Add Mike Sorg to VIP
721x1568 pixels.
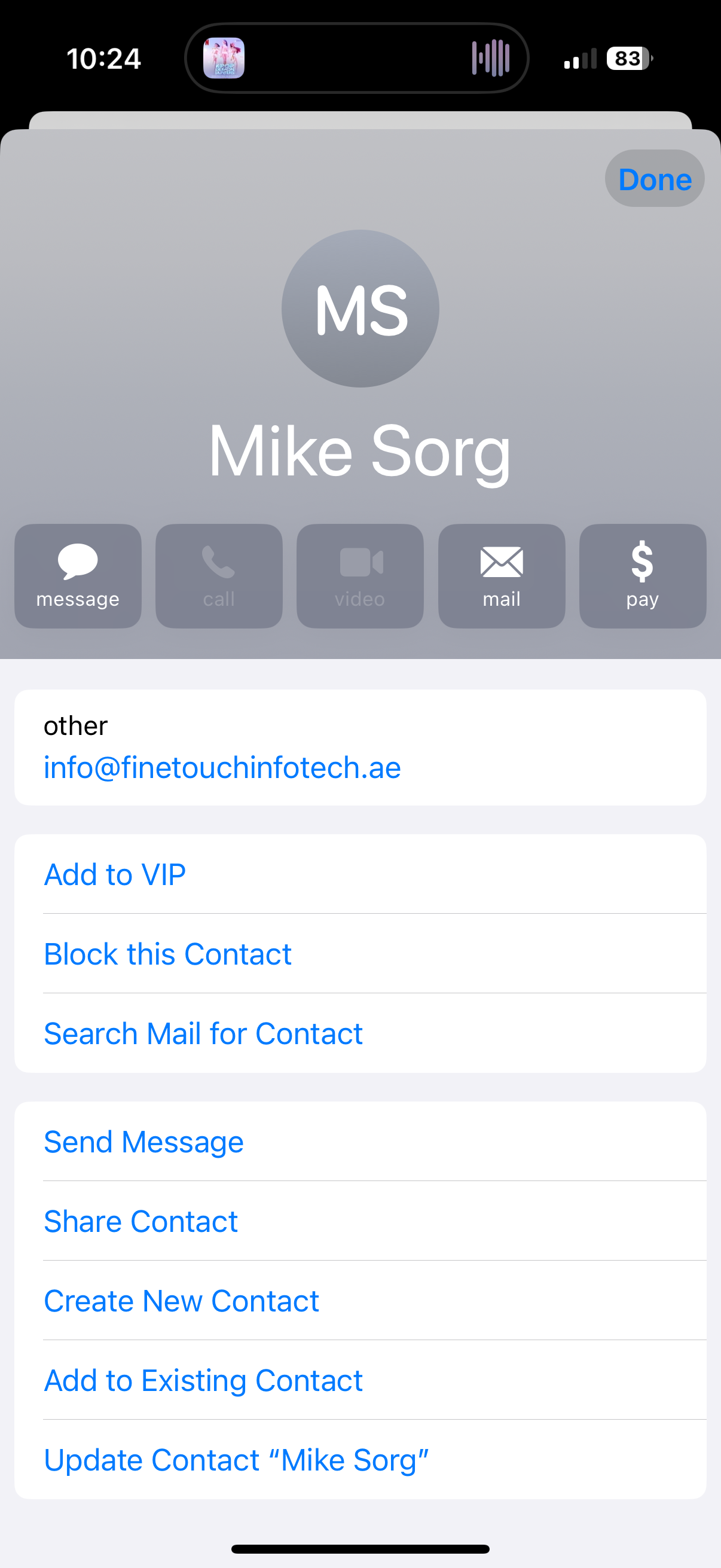tap(115, 875)
